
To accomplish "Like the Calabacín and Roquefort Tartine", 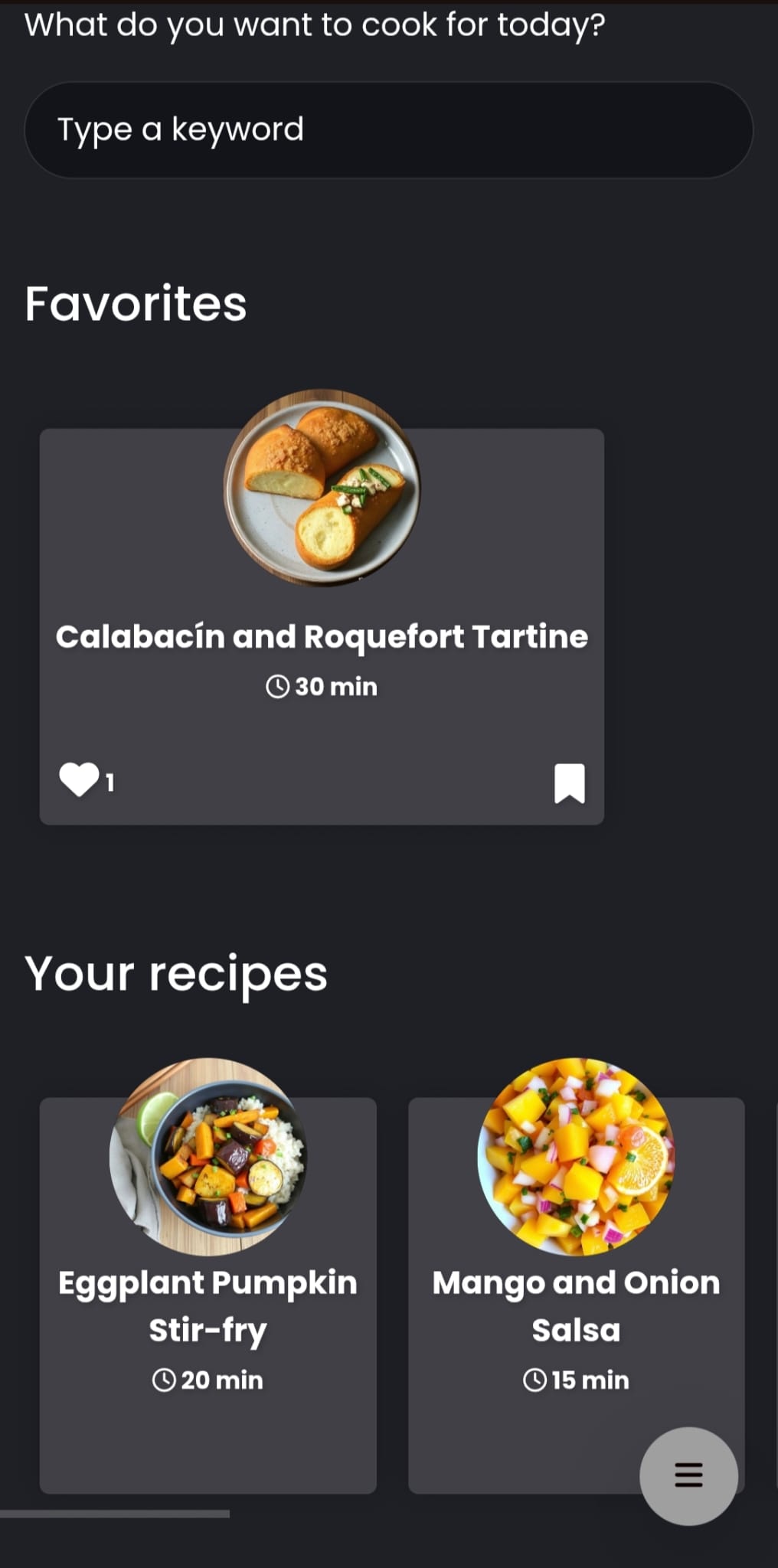I will (79, 781).
